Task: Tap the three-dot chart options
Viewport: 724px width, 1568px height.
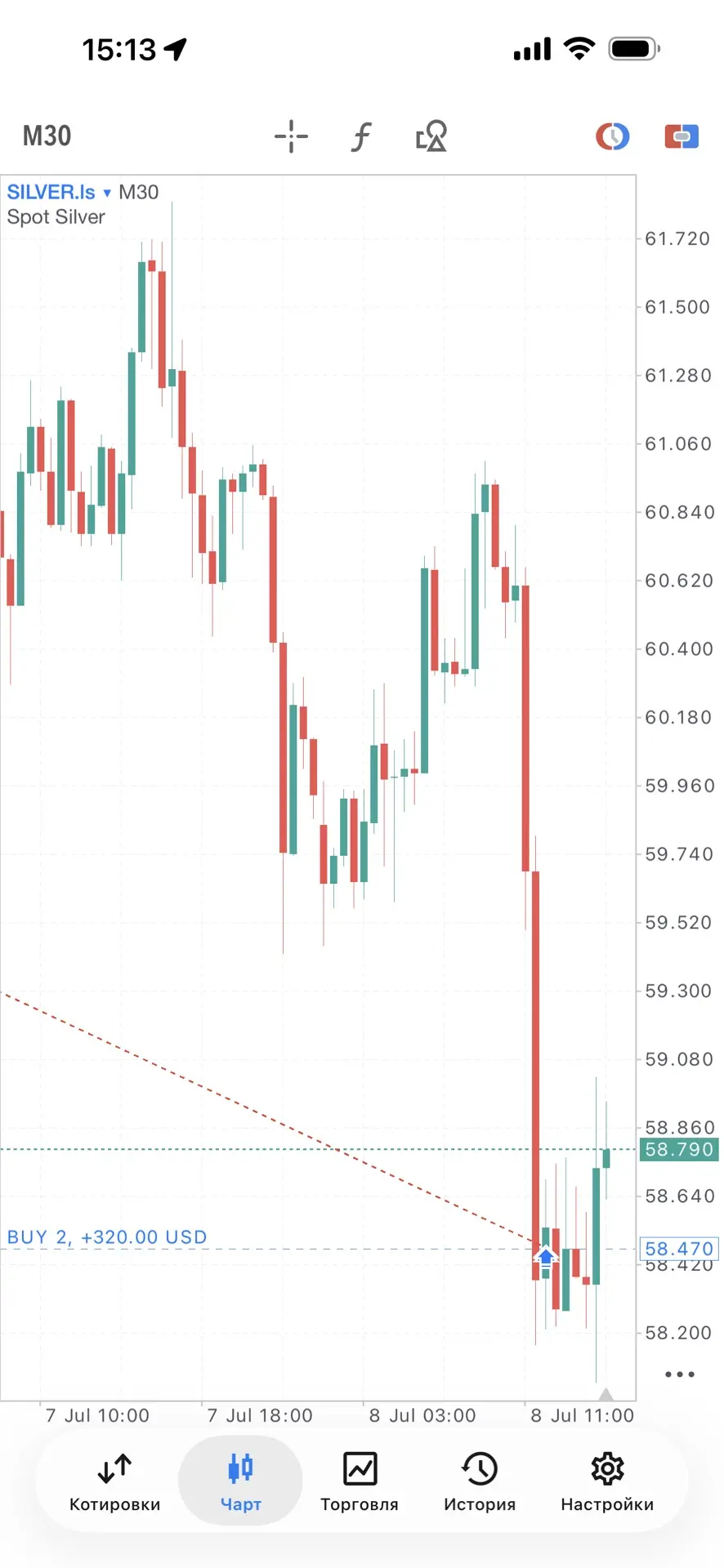Action: 680,1374
